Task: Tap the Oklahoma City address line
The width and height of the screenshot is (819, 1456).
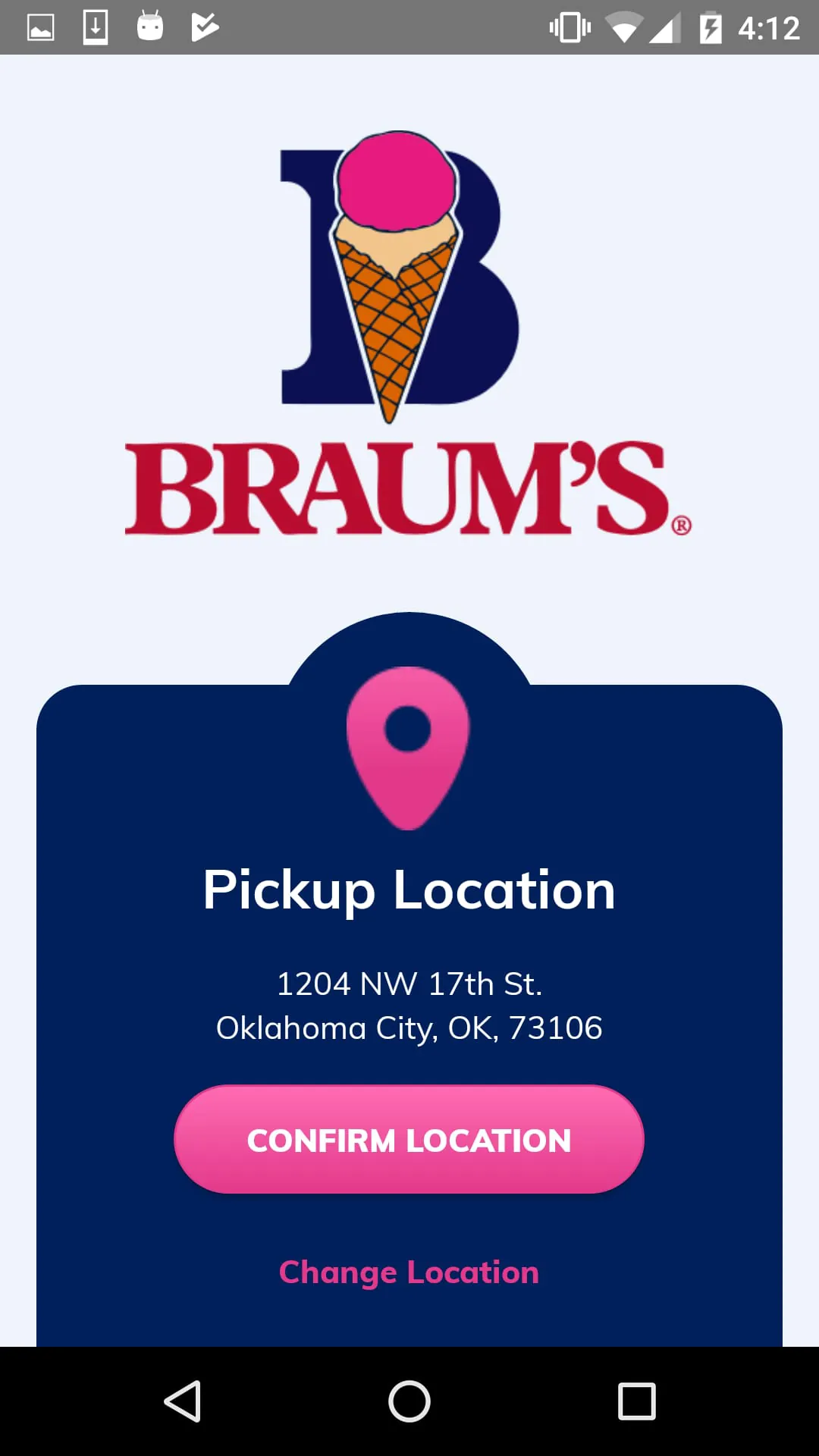Action: tap(409, 1028)
